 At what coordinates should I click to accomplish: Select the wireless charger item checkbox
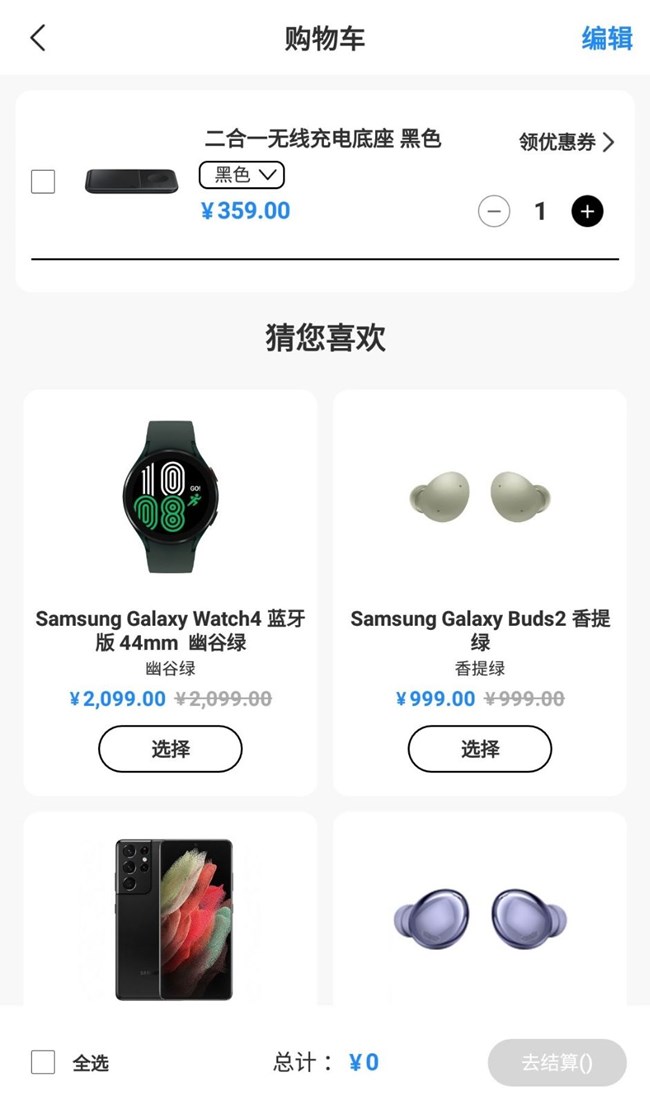click(x=43, y=182)
